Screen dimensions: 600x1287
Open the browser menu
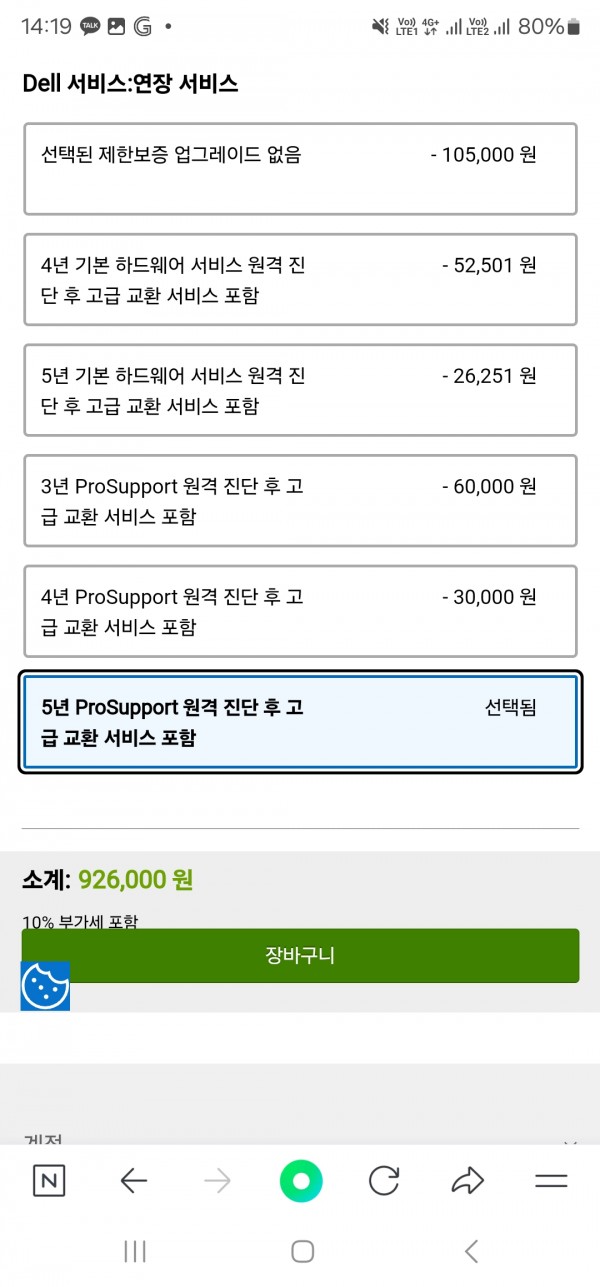pyautogui.click(x=551, y=1181)
